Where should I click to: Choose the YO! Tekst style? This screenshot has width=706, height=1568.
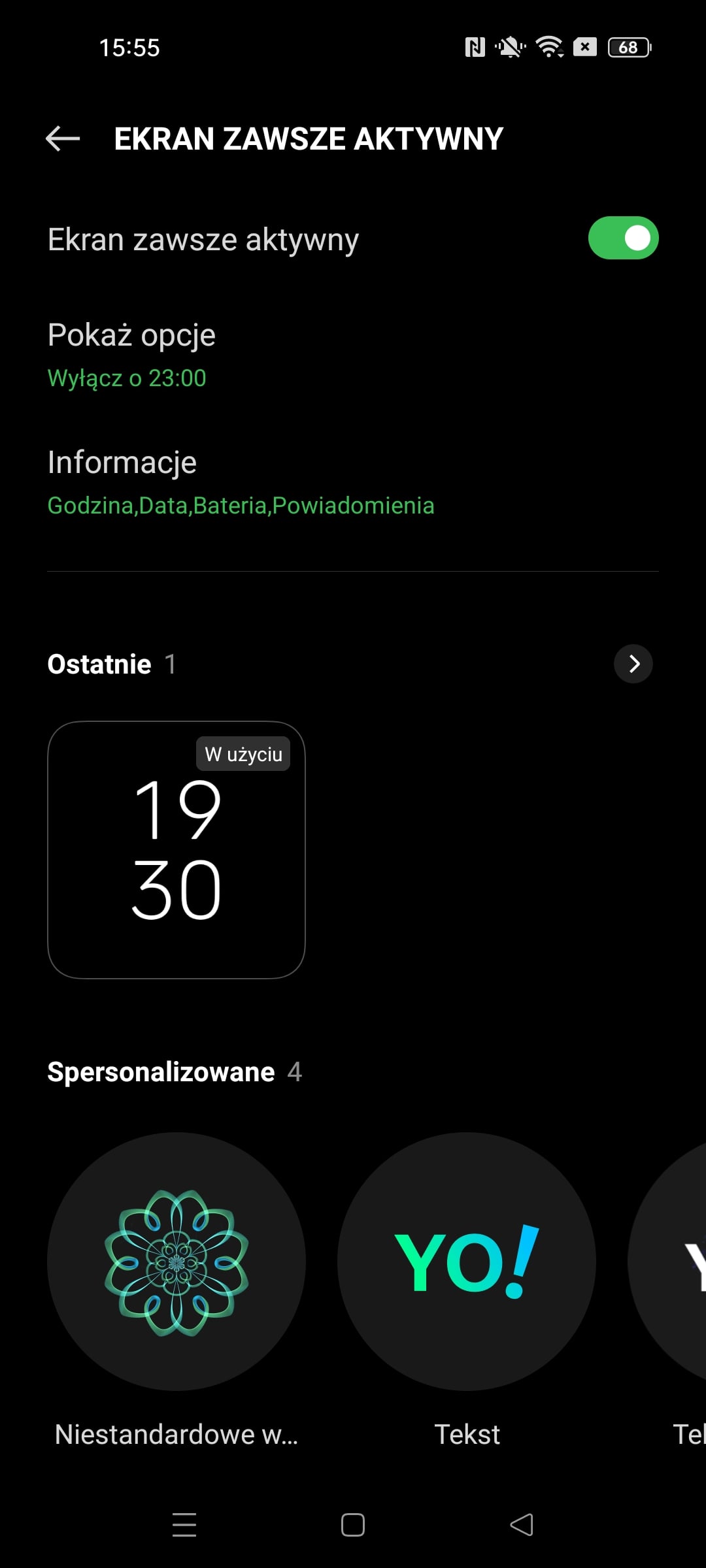tap(466, 1261)
